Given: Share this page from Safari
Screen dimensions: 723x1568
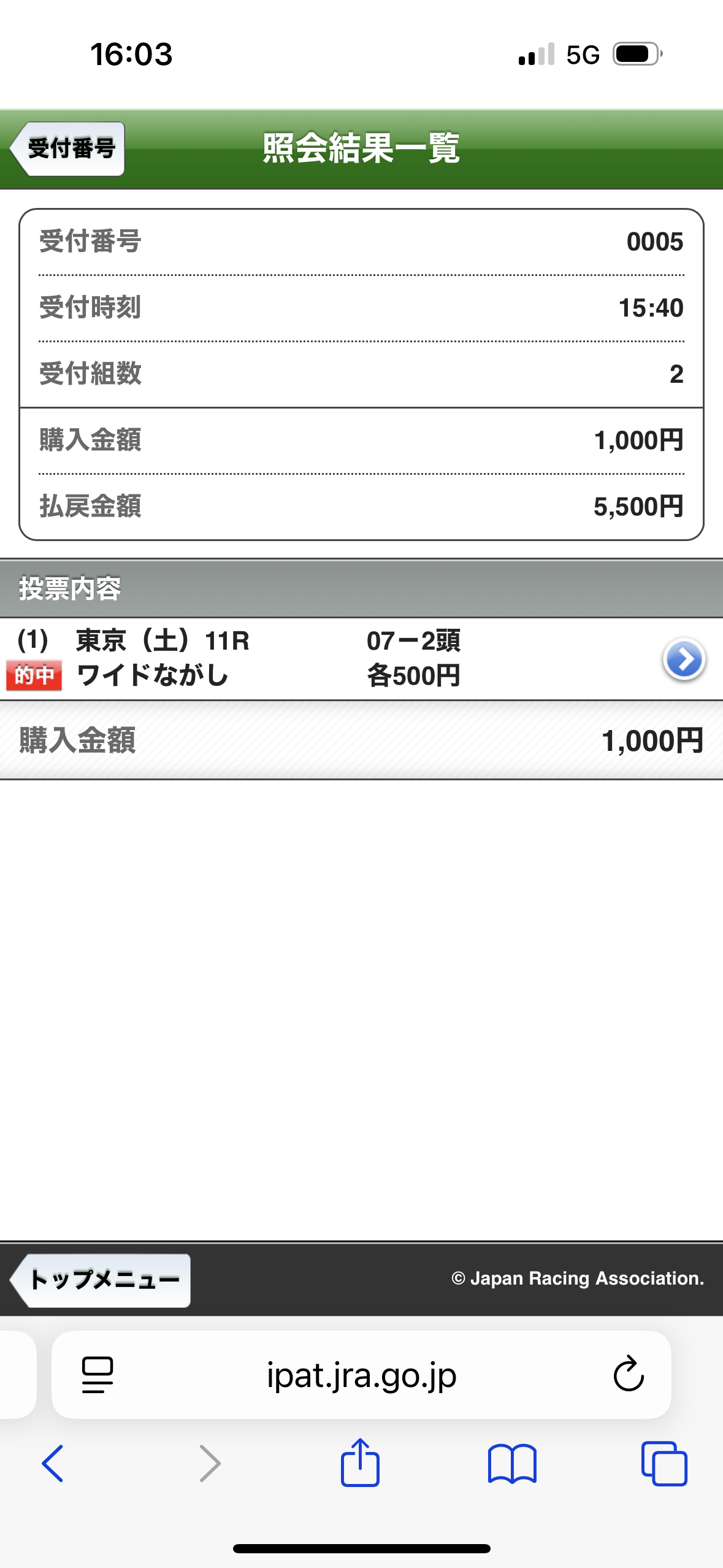Looking at the screenshot, I should (x=360, y=1464).
